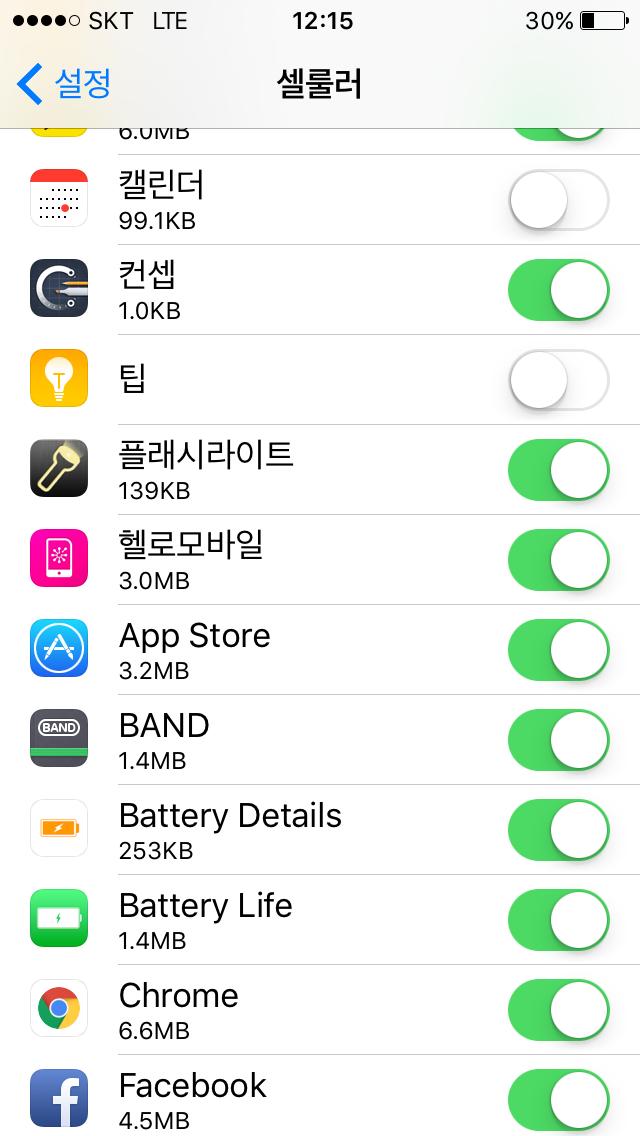The height and width of the screenshot is (1136, 640).
Task: Turn off Facebook cellular data
Action: point(558,1100)
